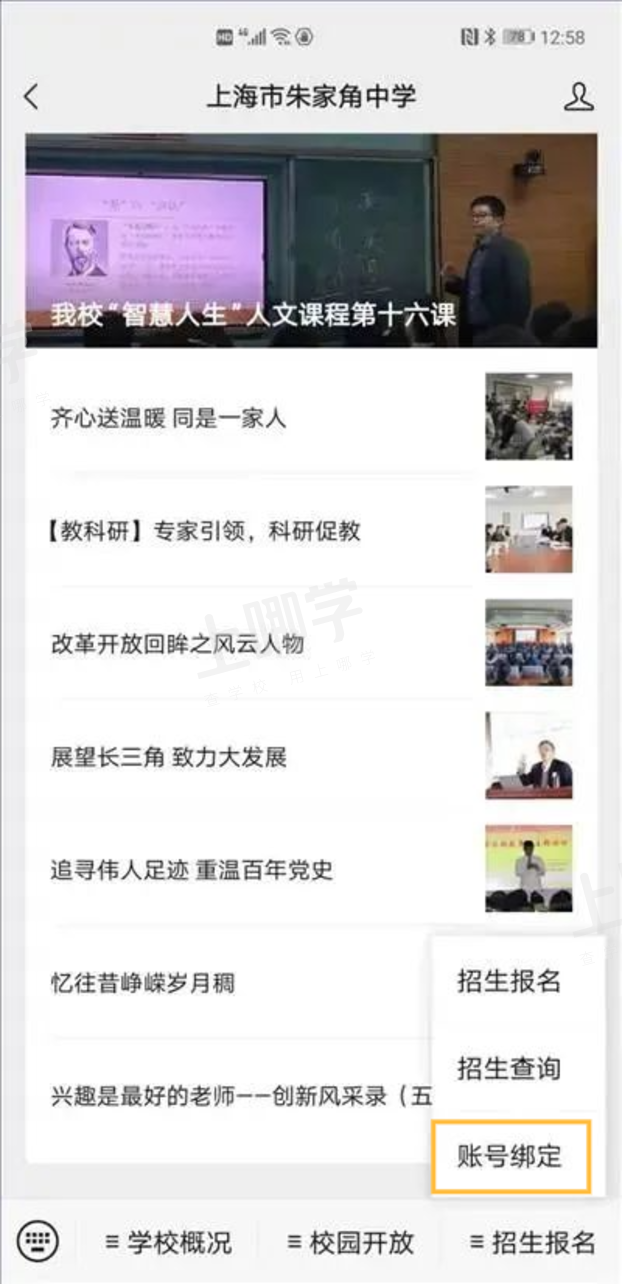Screen dimensions: 622x1284
Task: Open 展望长三角 致力大发展
Action: [311, 756]
